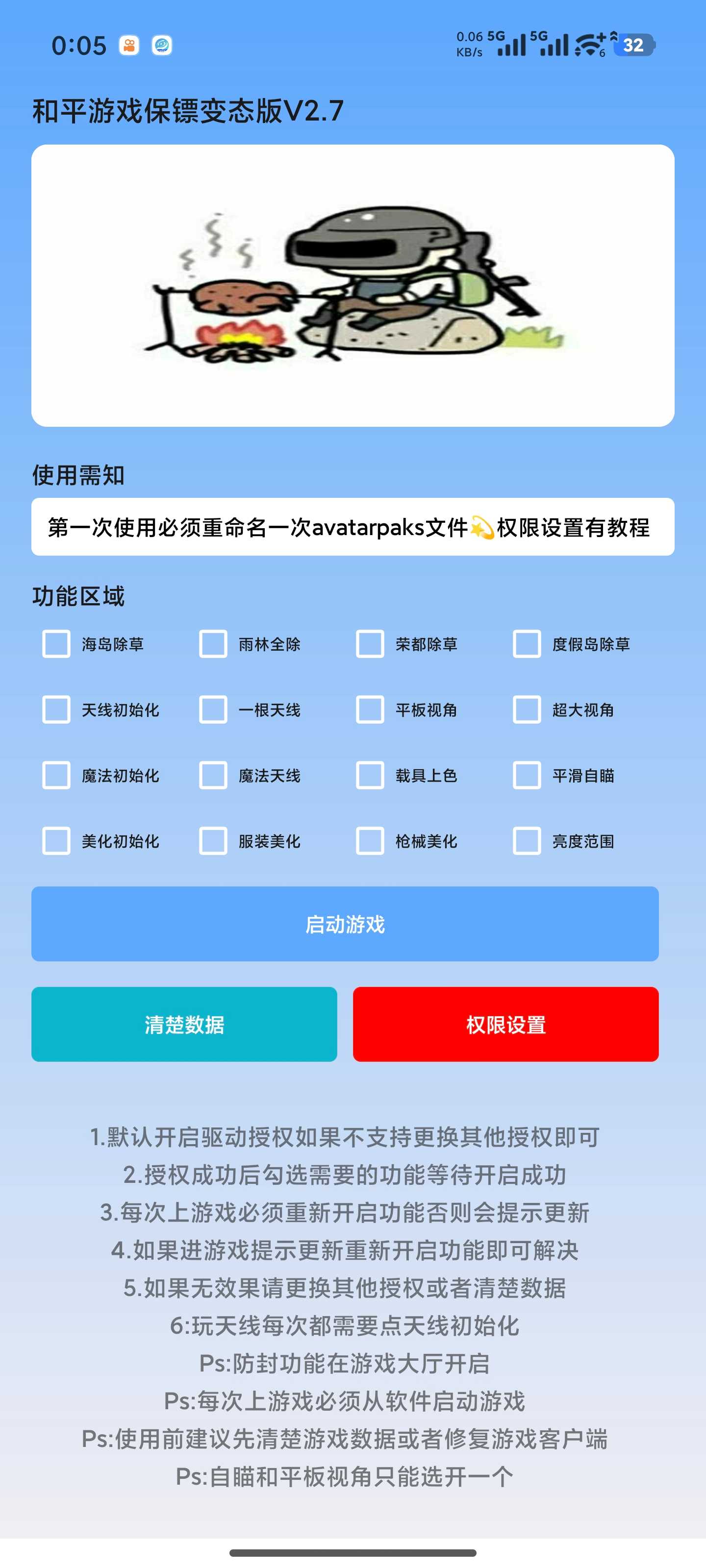Select the 度假岛除草 checkbox
This screenshot has width=706, height=1568.
(x=527, y=644)
